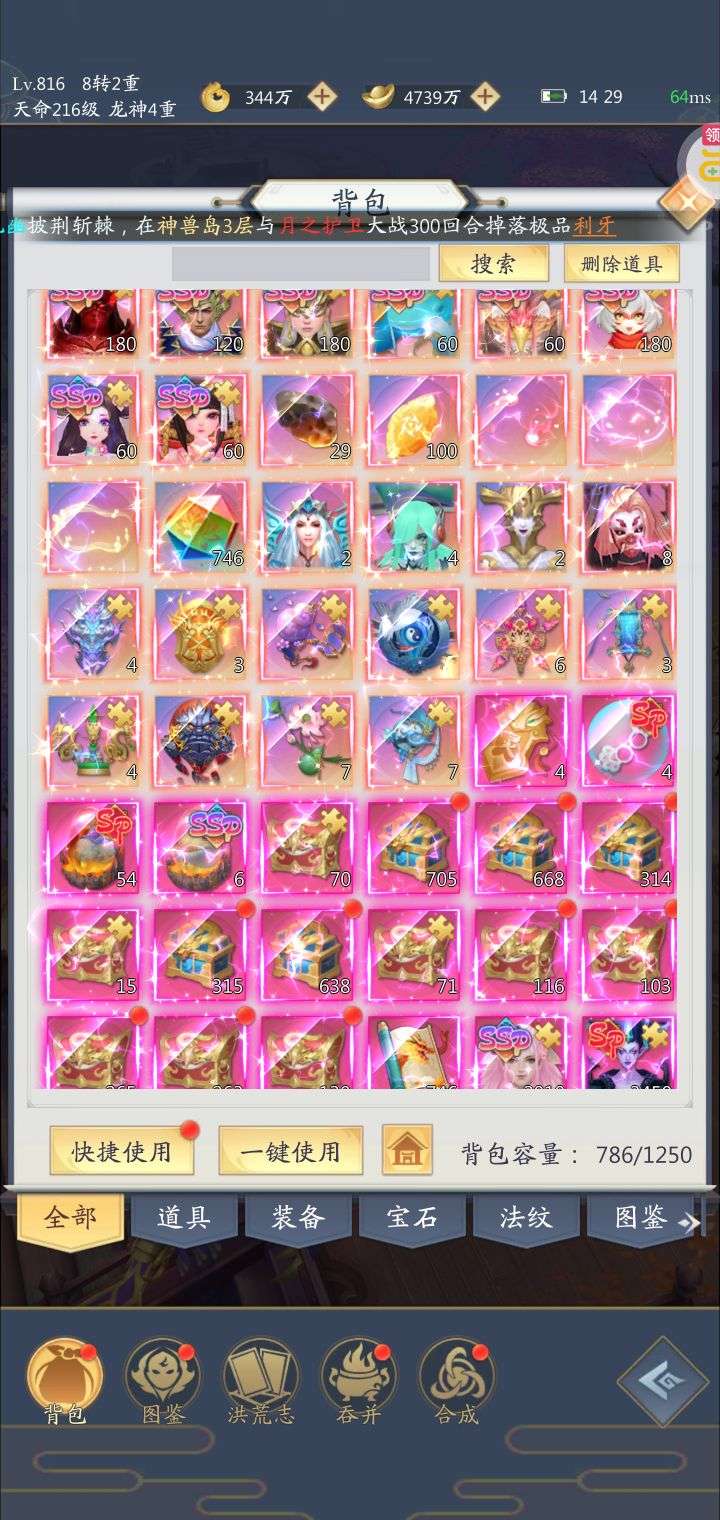Add more coins with plus button beside 344万
This screenshot has width=720, height=1520.
322,97
